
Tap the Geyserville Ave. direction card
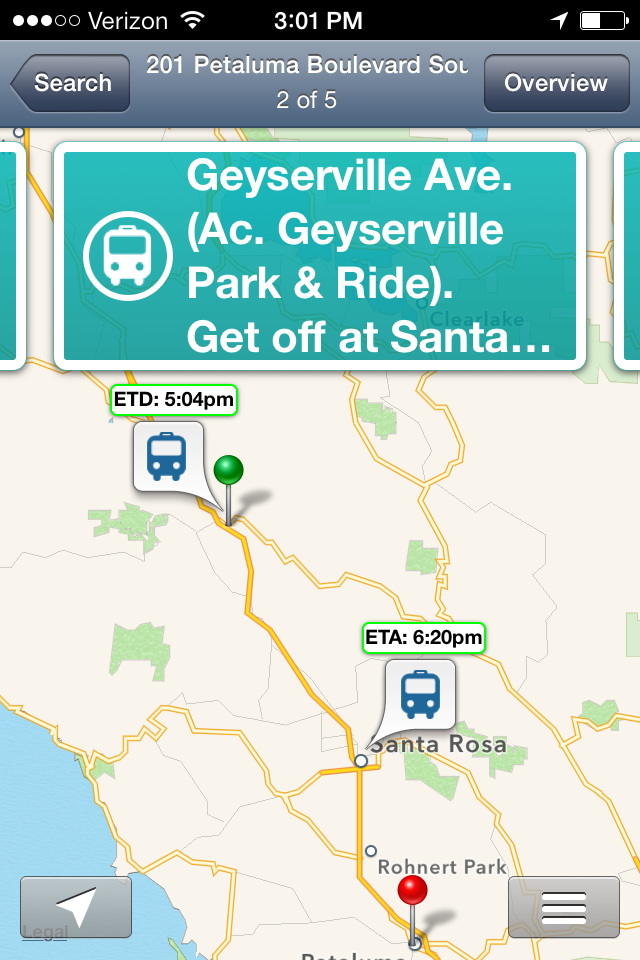320,257
